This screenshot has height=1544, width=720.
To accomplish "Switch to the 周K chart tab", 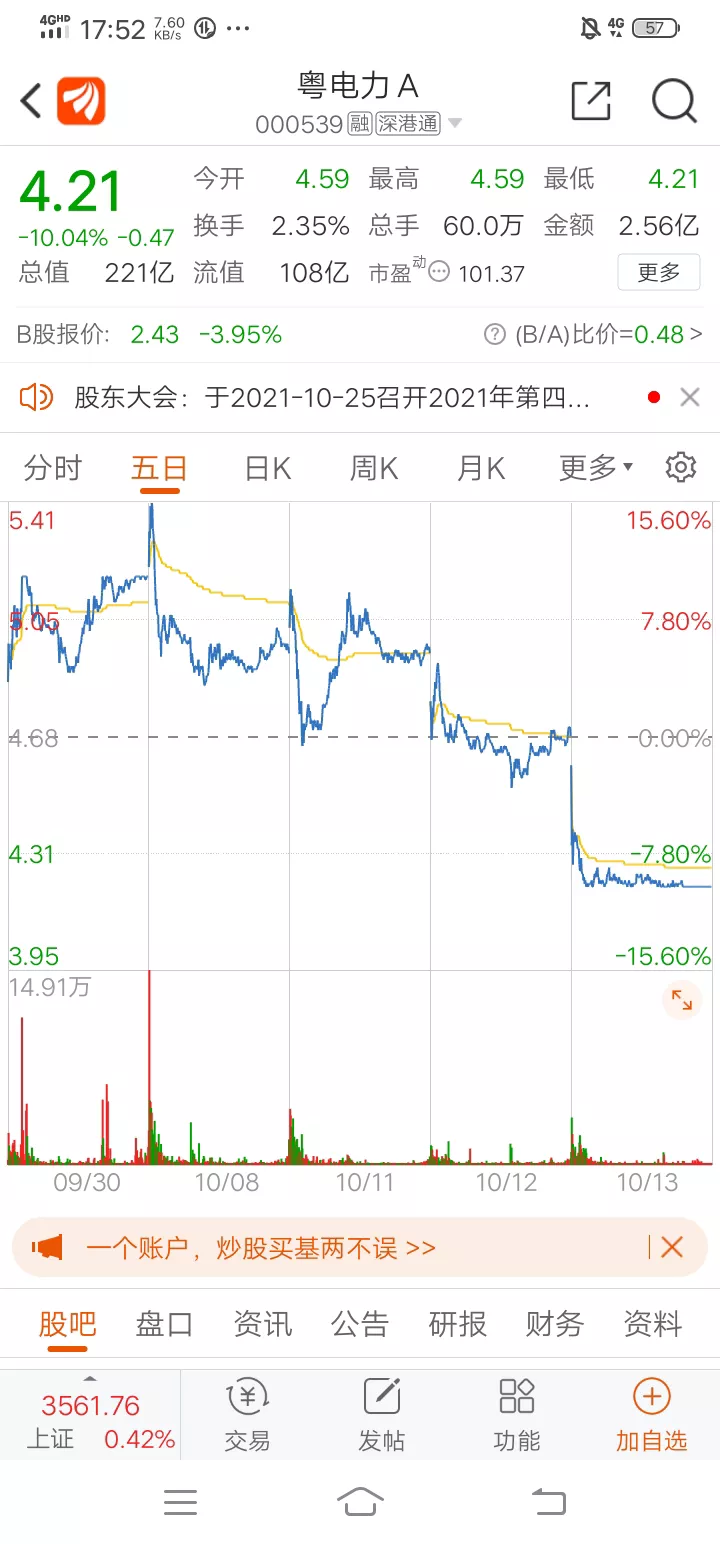I will point(373,468).
